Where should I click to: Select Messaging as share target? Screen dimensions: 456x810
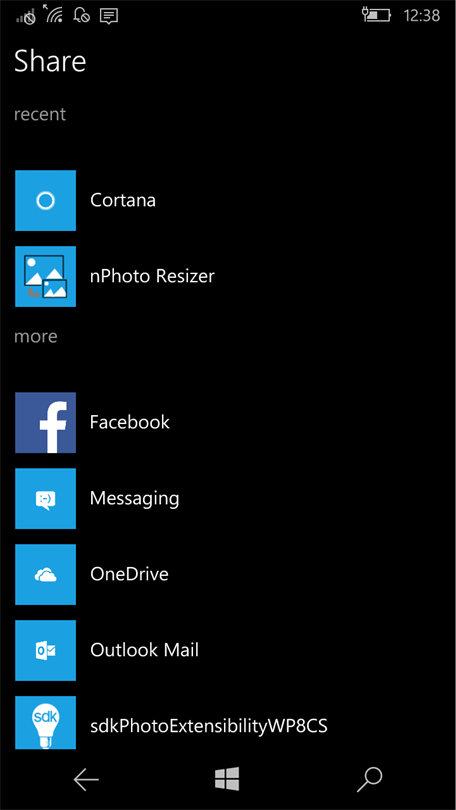228,499
